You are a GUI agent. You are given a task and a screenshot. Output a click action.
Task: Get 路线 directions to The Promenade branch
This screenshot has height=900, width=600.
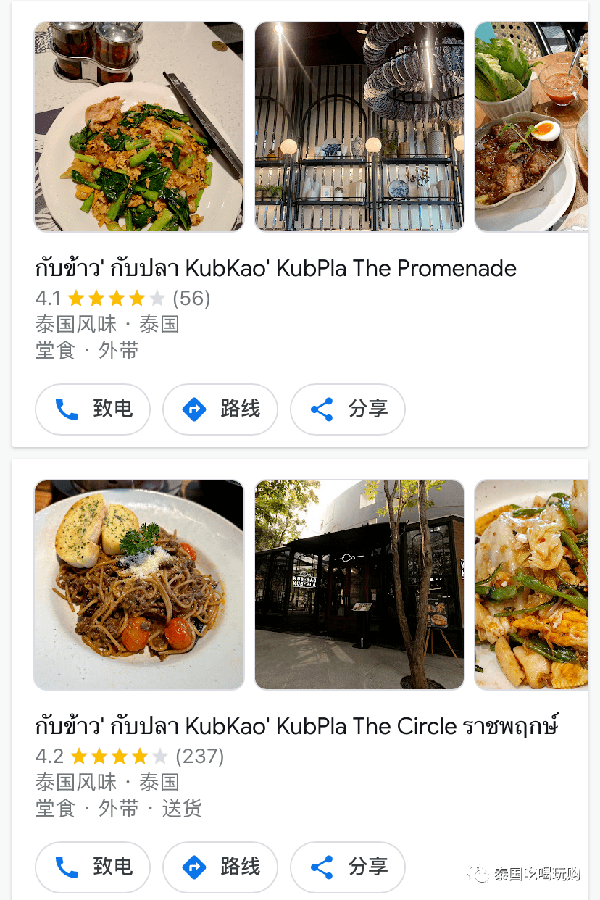(x=220, y=409)
